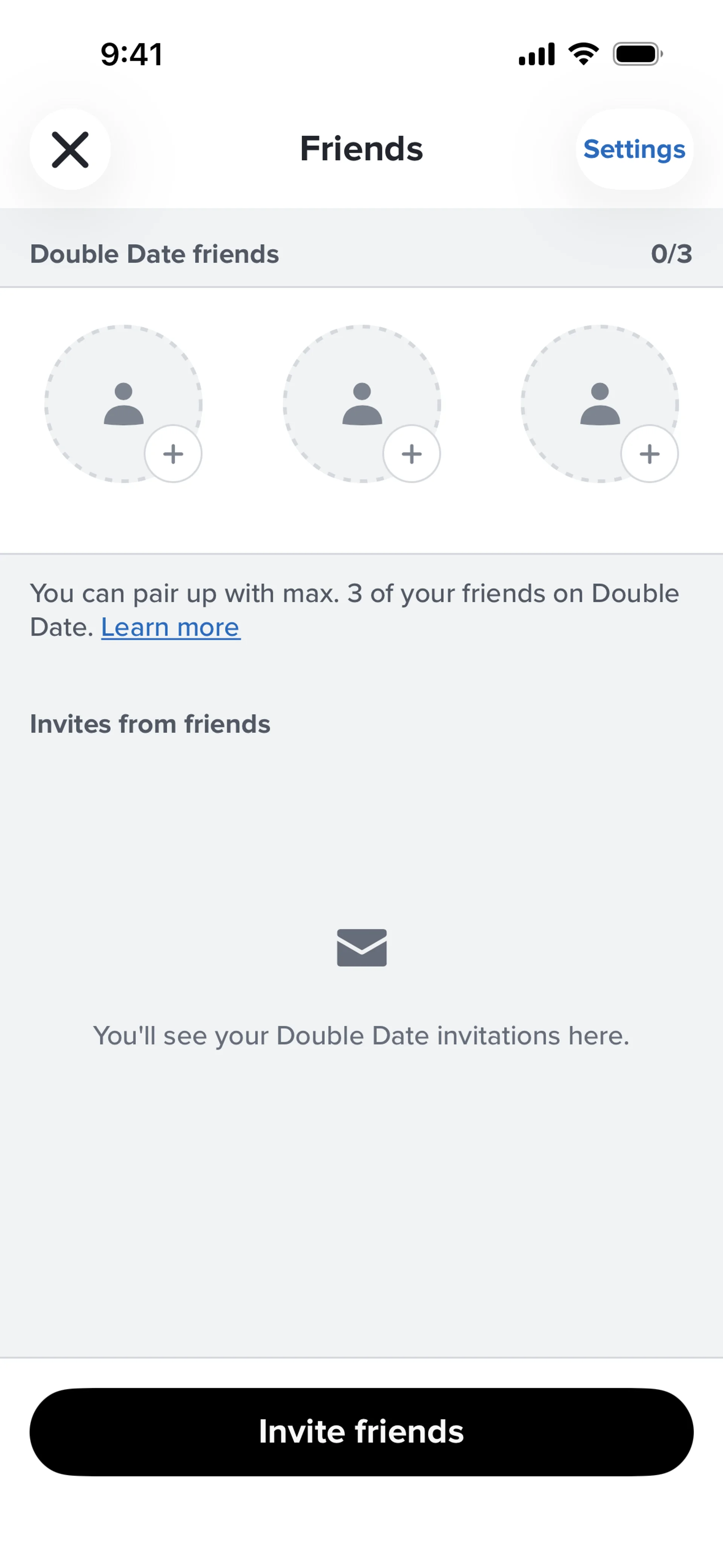Close the Friends screen
Screen dimensions: 723x1568
(70, 149)
